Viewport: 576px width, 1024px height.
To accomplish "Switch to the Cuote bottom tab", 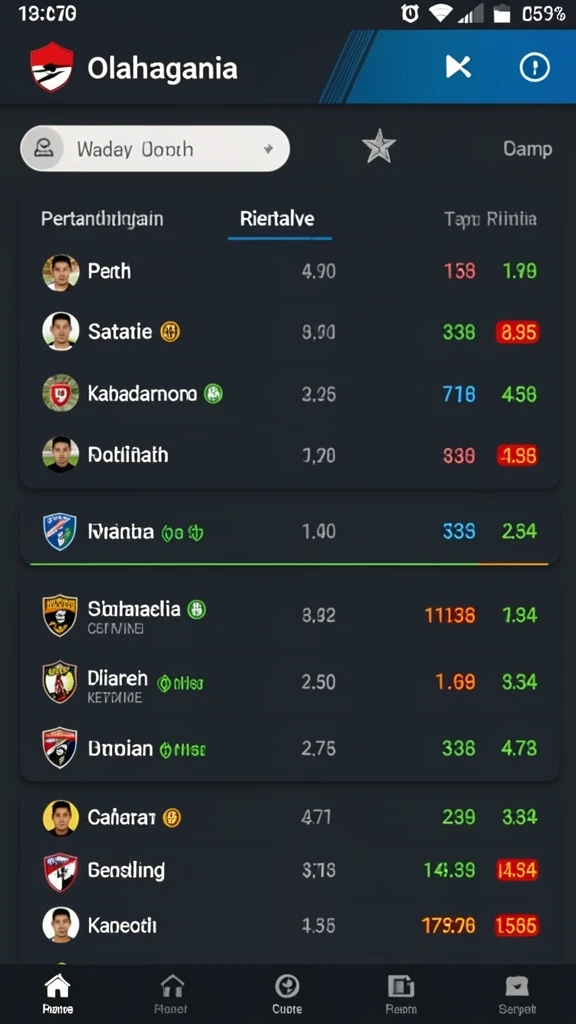I will 287,994.
